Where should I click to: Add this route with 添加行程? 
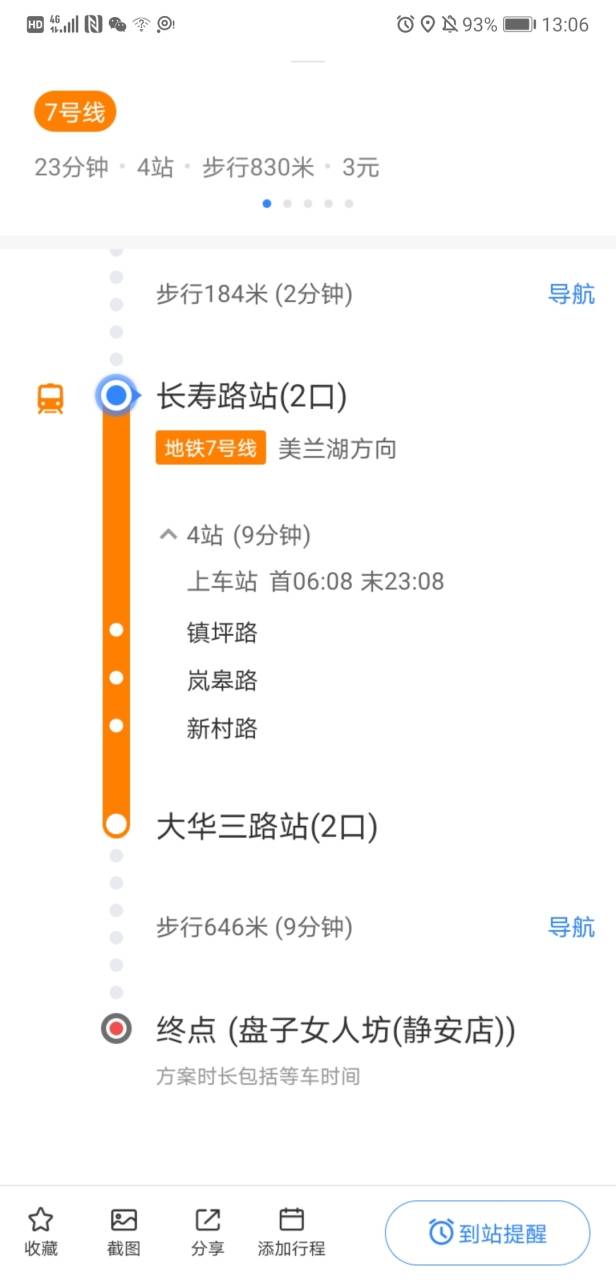click(x=291, y=1231)
